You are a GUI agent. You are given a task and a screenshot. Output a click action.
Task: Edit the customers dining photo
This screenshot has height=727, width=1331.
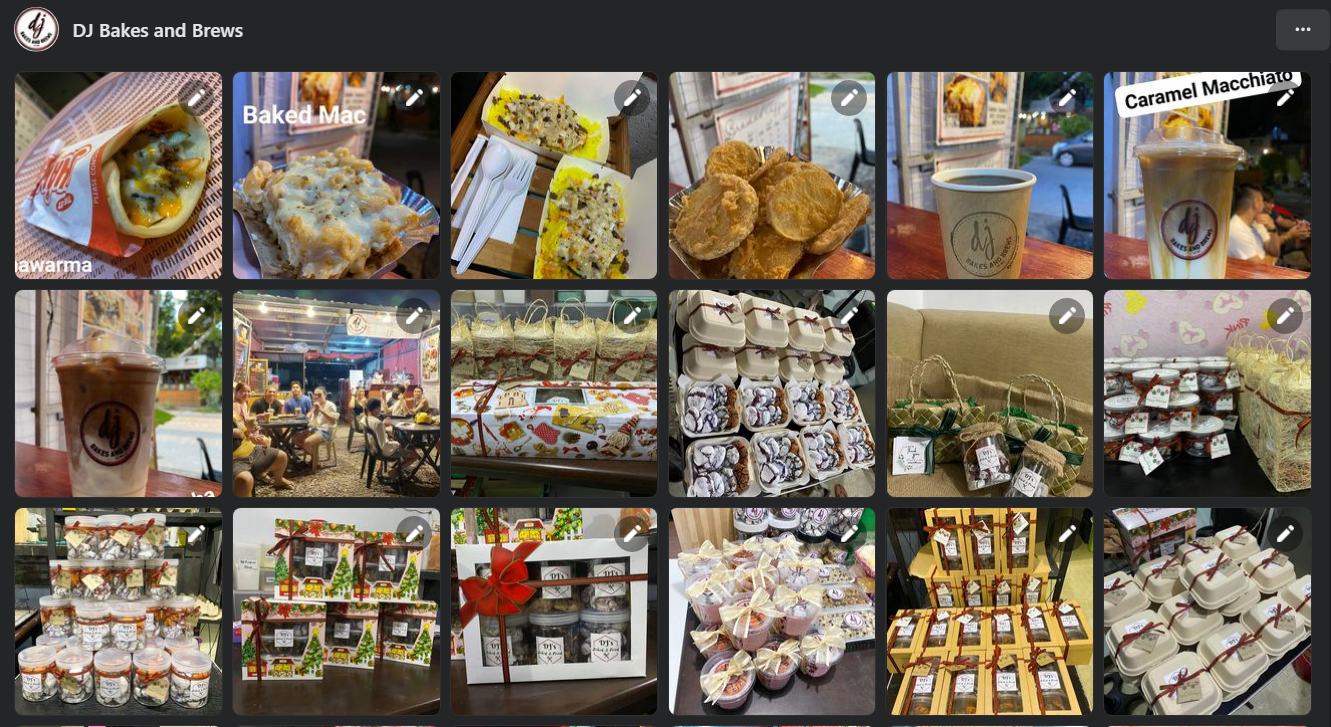(414, 316)
